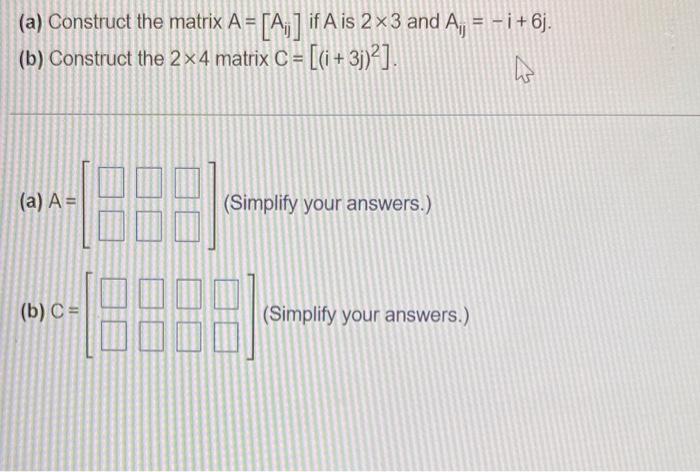Select row 1, column 1 box of matrix A
This screenshot has width=700, height=472.
(111, 182)
